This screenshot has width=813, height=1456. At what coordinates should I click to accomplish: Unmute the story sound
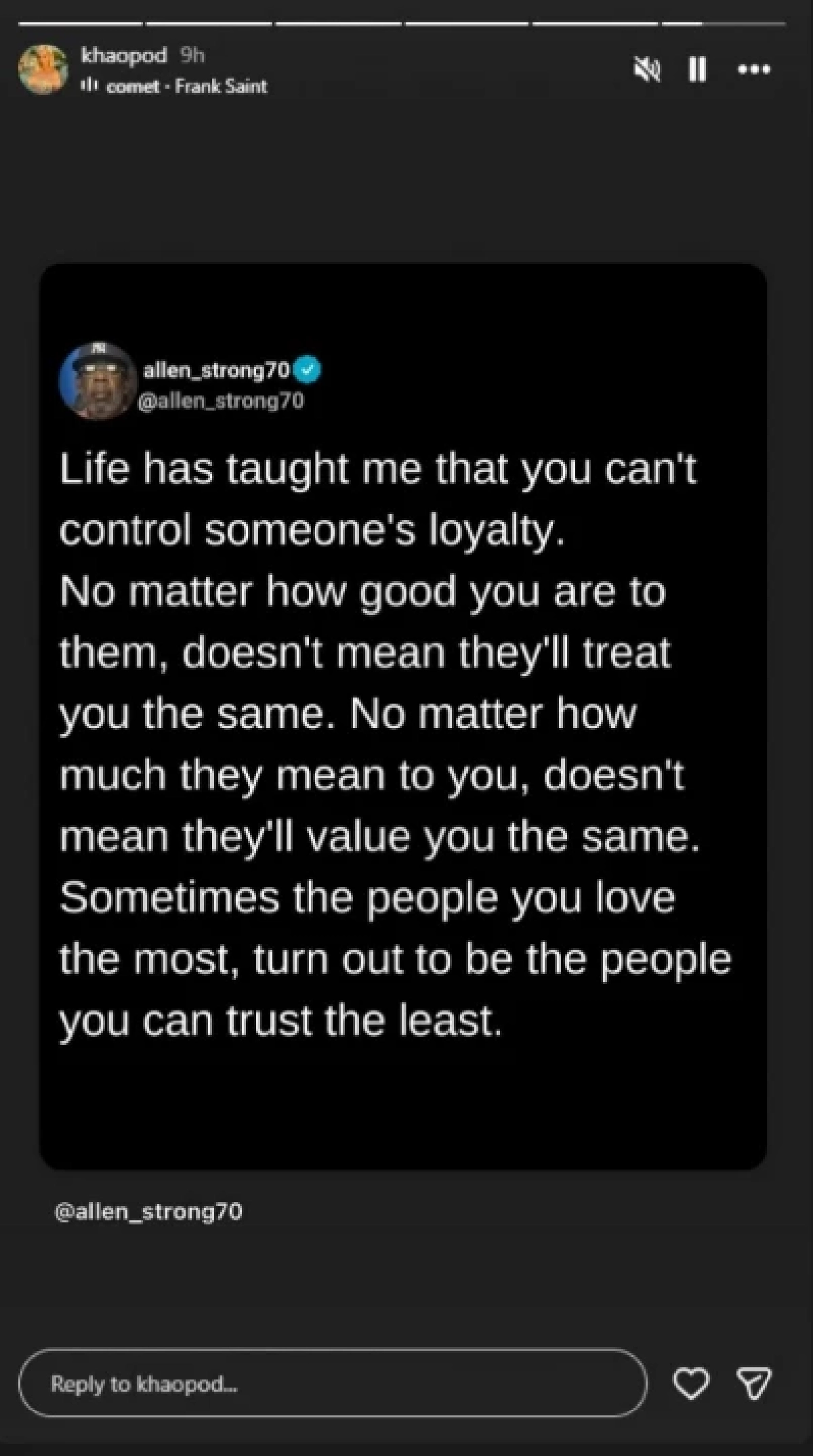pyautogui.click(x=646, y=69)
